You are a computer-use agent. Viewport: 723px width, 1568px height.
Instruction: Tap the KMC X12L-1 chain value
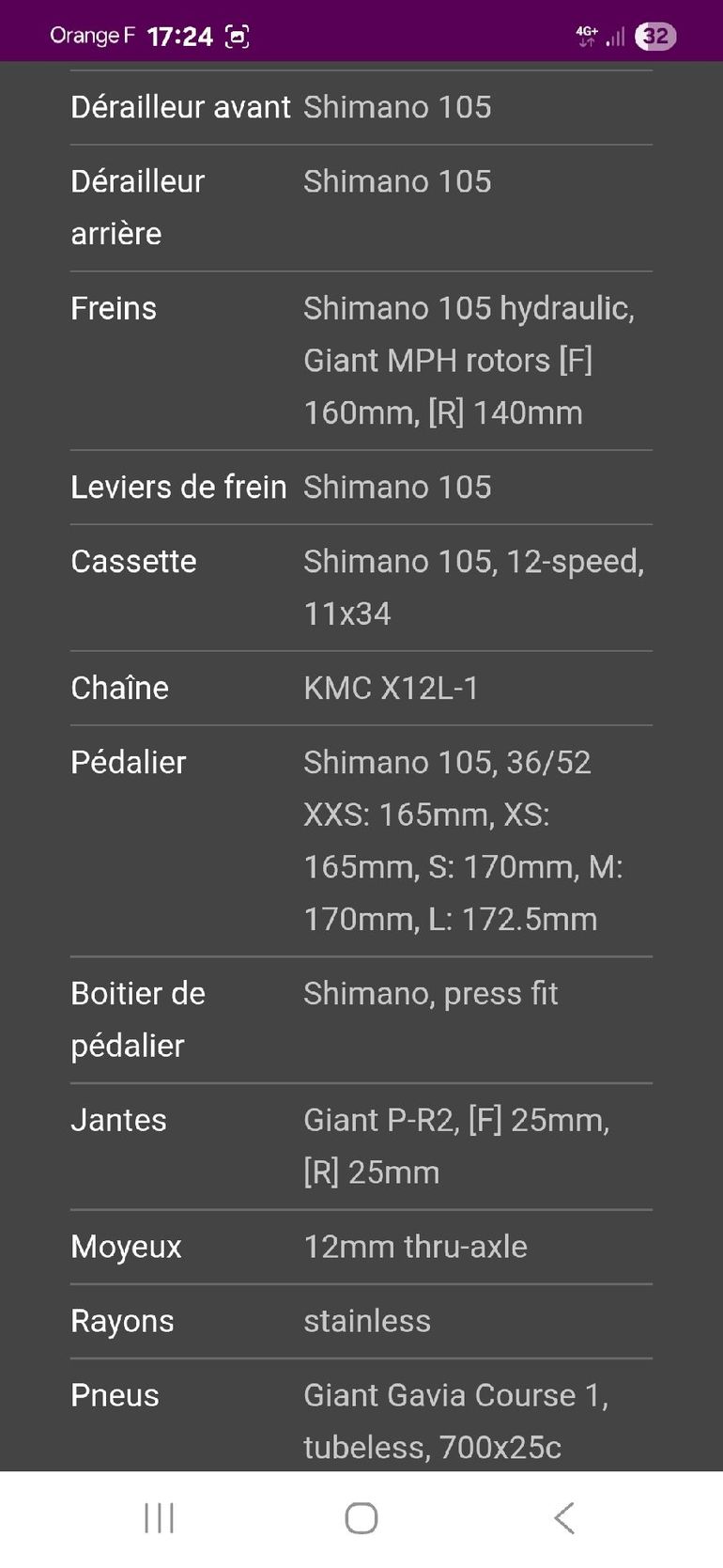click(x=392, y=688)
